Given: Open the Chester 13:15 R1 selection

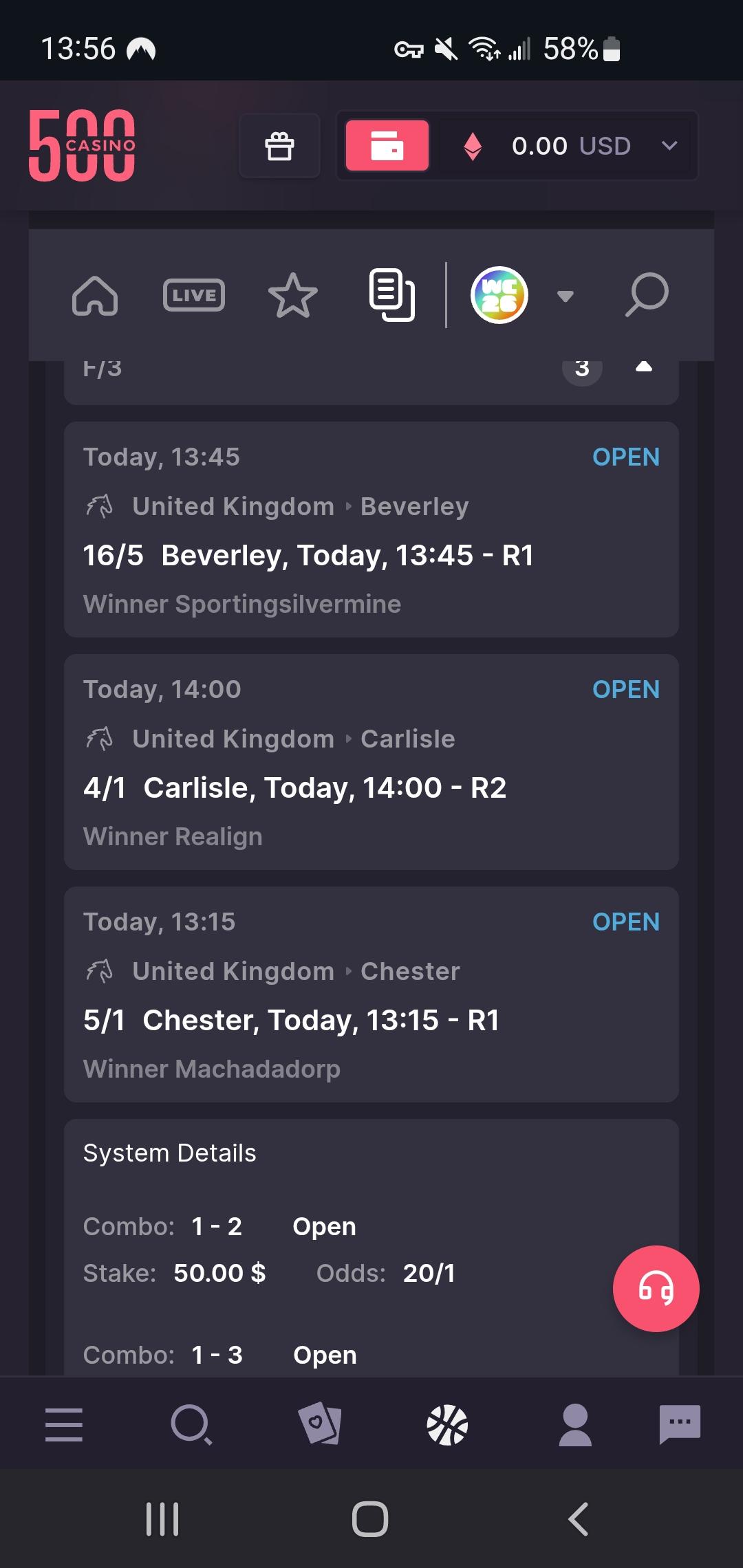Looking at the screenshot, I should [371, 994].
